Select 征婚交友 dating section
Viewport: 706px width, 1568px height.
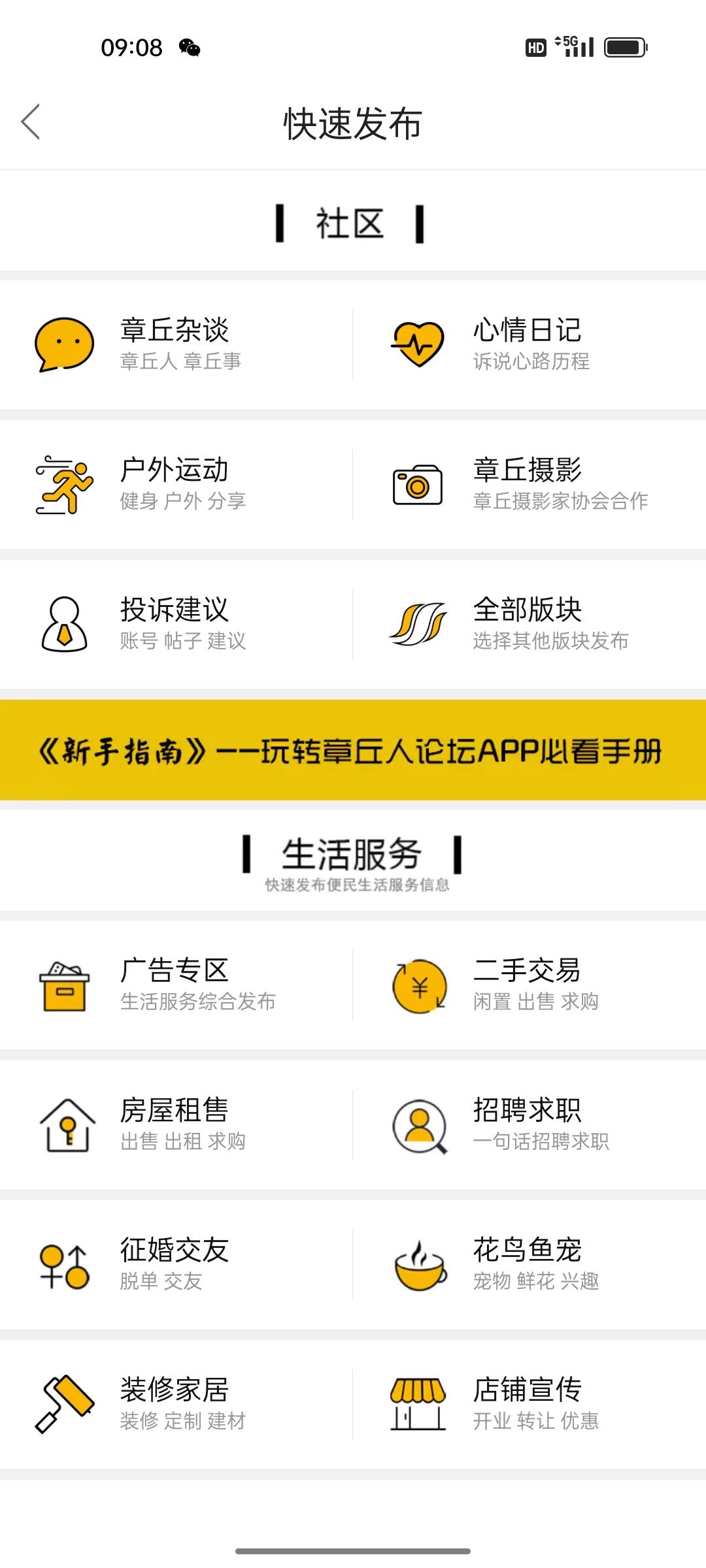tap(176, 1265)
